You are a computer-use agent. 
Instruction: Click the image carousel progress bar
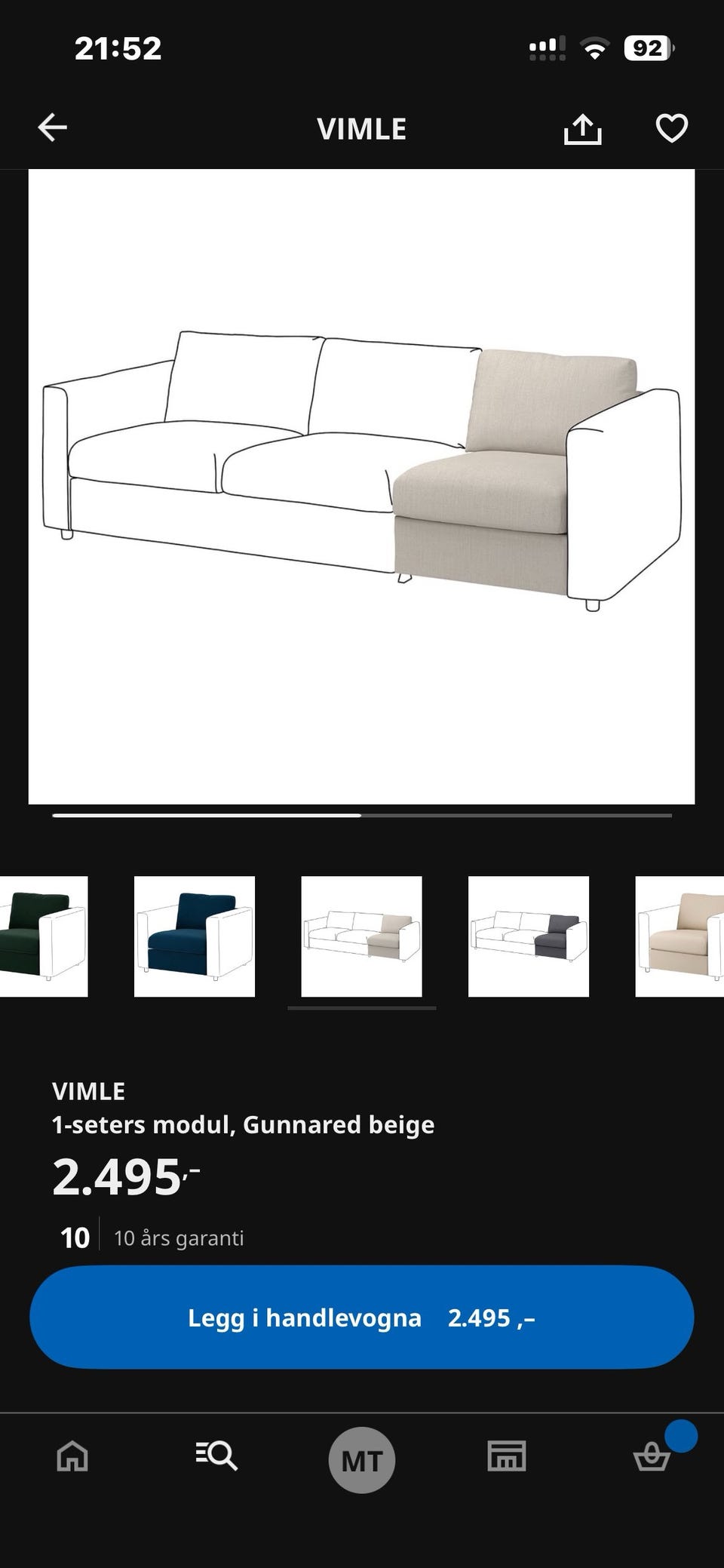(x=361, y=816)
